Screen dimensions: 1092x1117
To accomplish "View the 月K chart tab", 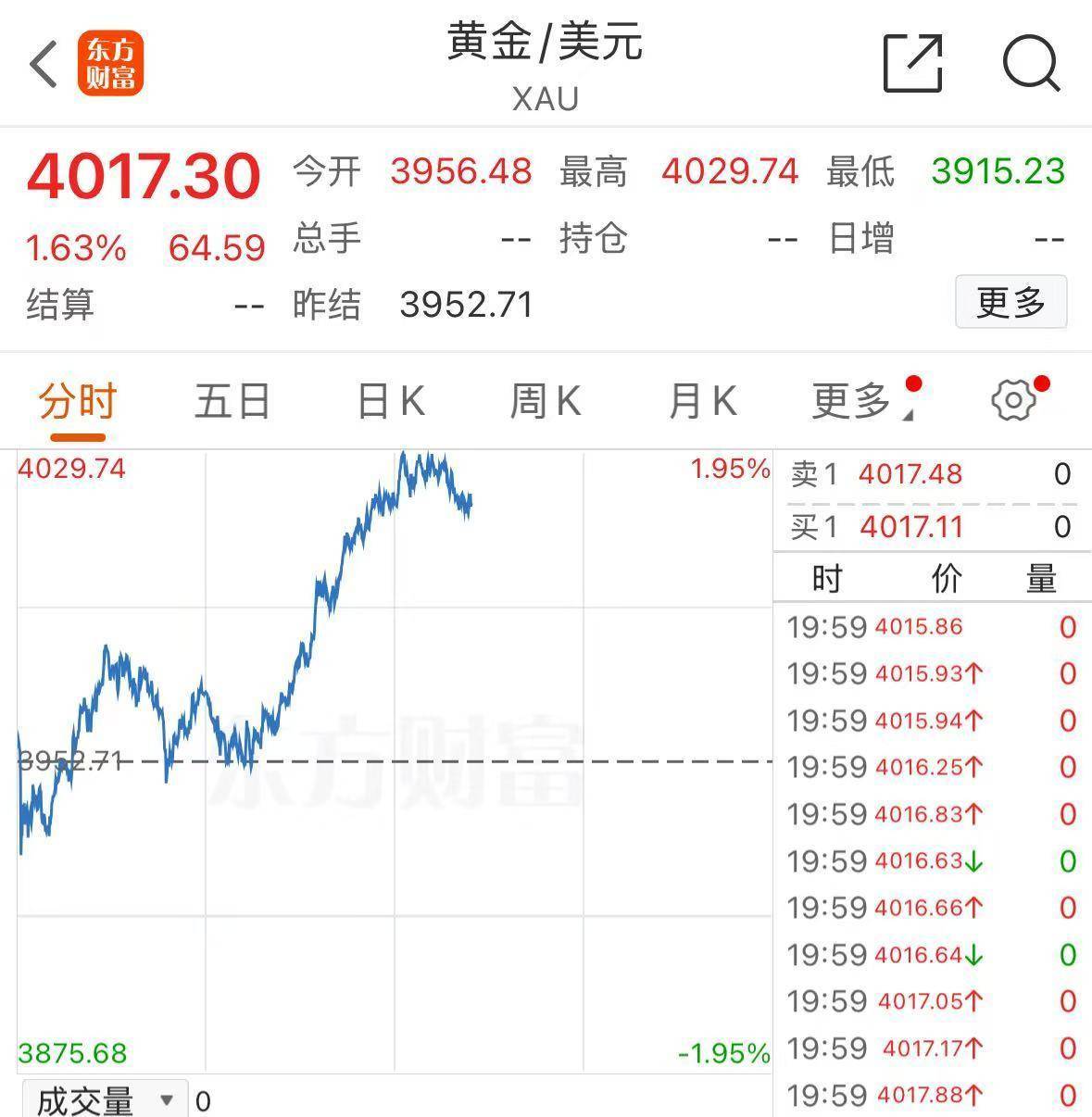I will point(703,402).
